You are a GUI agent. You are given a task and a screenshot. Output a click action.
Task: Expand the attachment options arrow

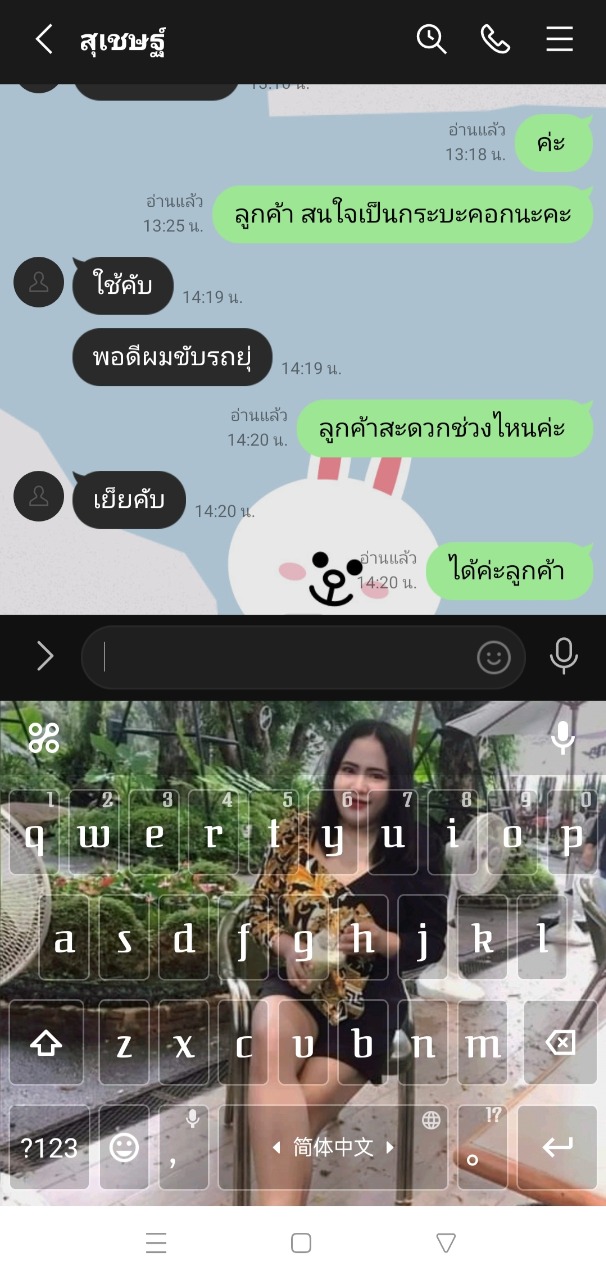click(45, 656)
